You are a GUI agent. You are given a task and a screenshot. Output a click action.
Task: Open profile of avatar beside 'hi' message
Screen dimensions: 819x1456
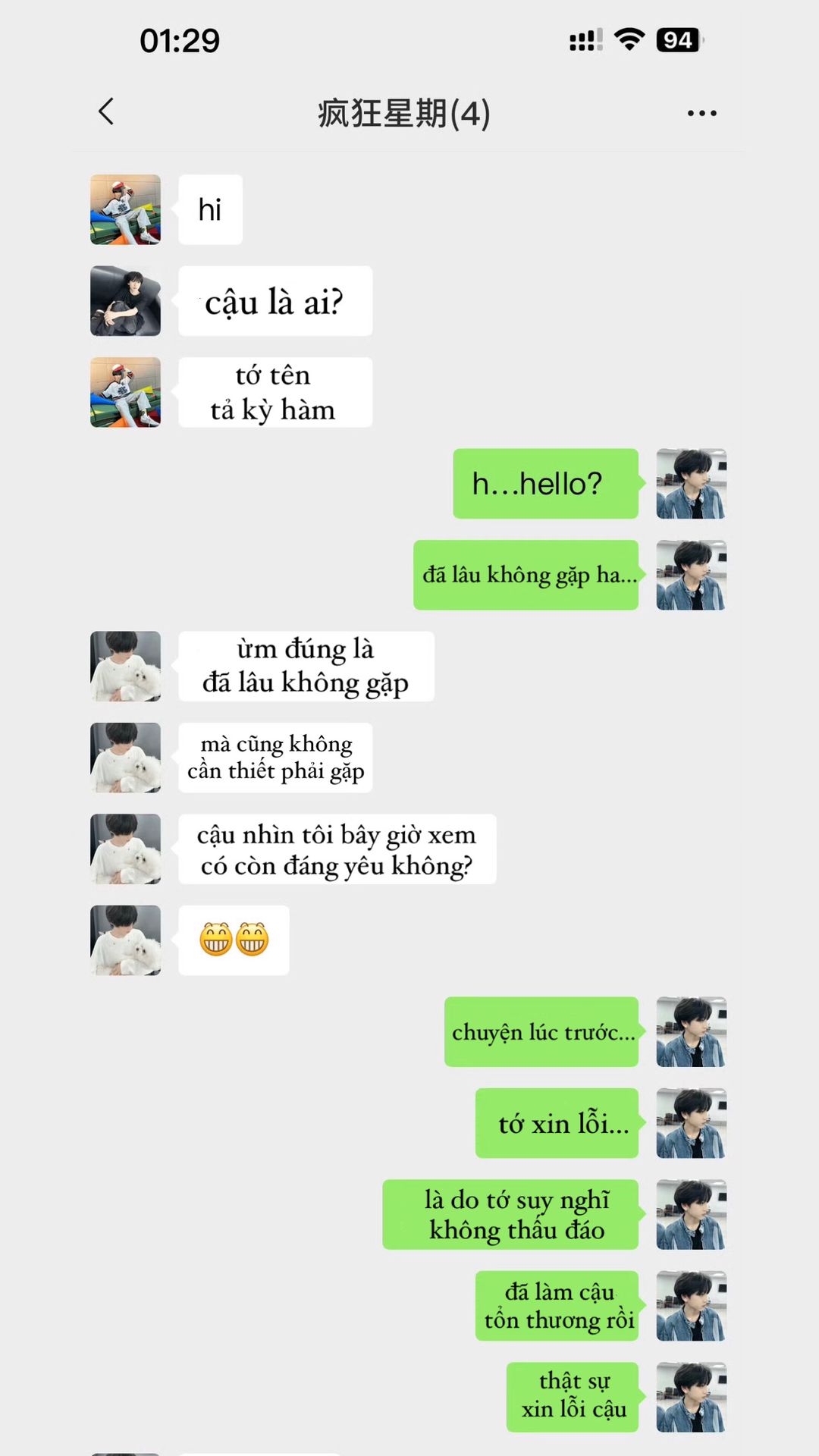[125, 210]
